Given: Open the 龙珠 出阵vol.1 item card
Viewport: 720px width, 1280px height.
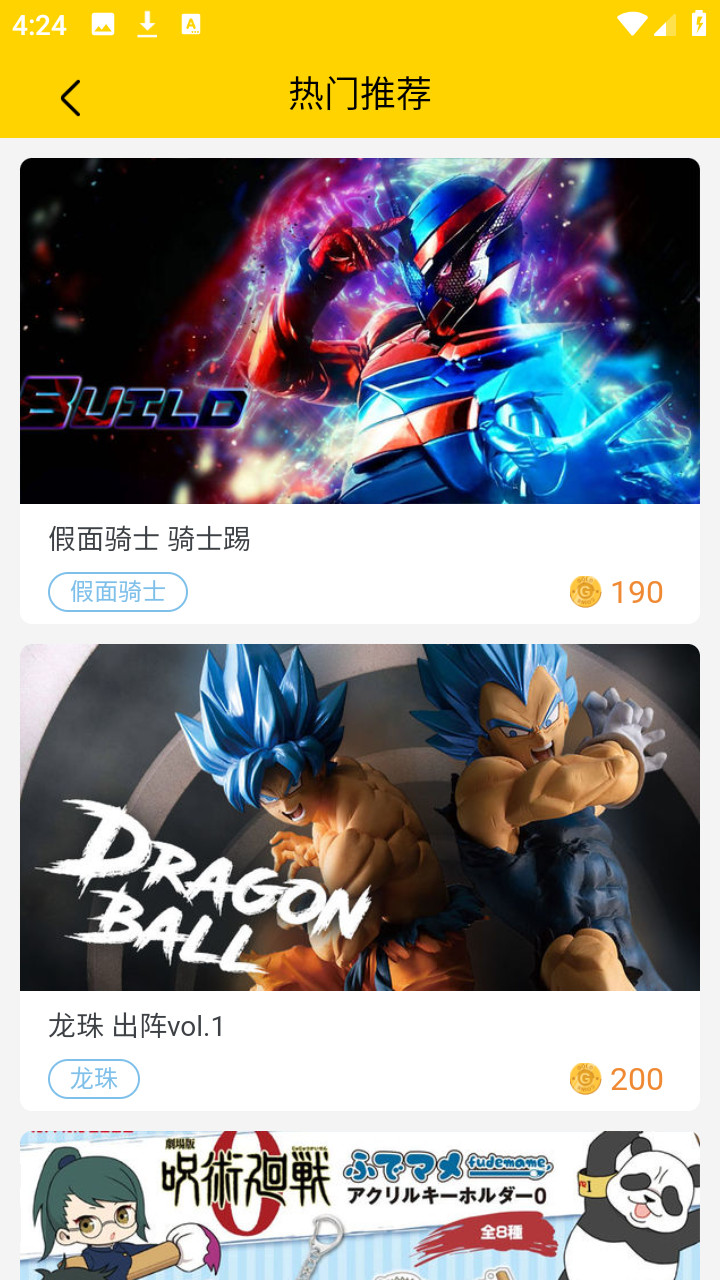Looking at the screenshot, I should (360, 875).
